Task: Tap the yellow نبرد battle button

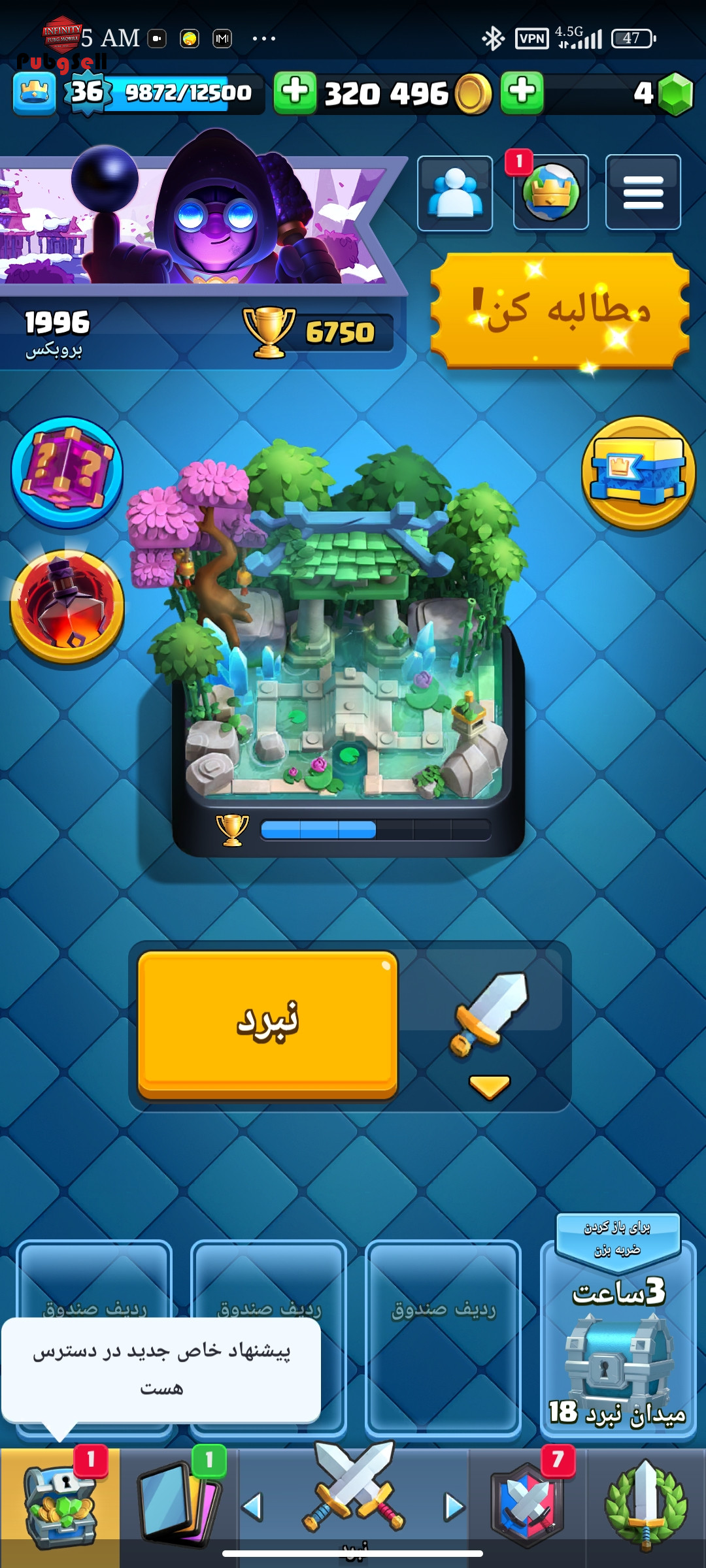Action: tap(267, 1024)
